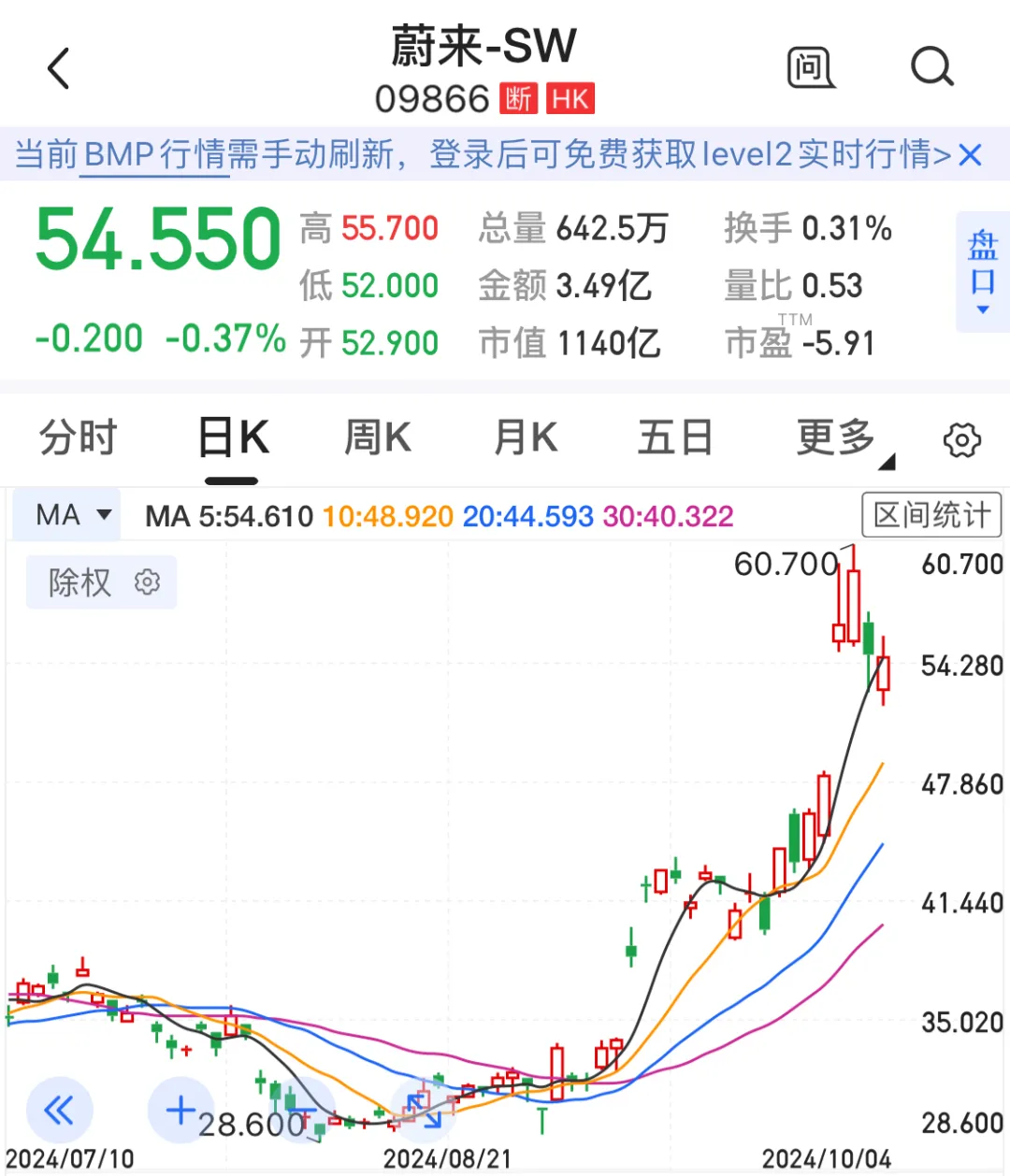Open 区间统计 range statistics
The height and width of the screenshot is (1176, 1010).
coord(931,515)
